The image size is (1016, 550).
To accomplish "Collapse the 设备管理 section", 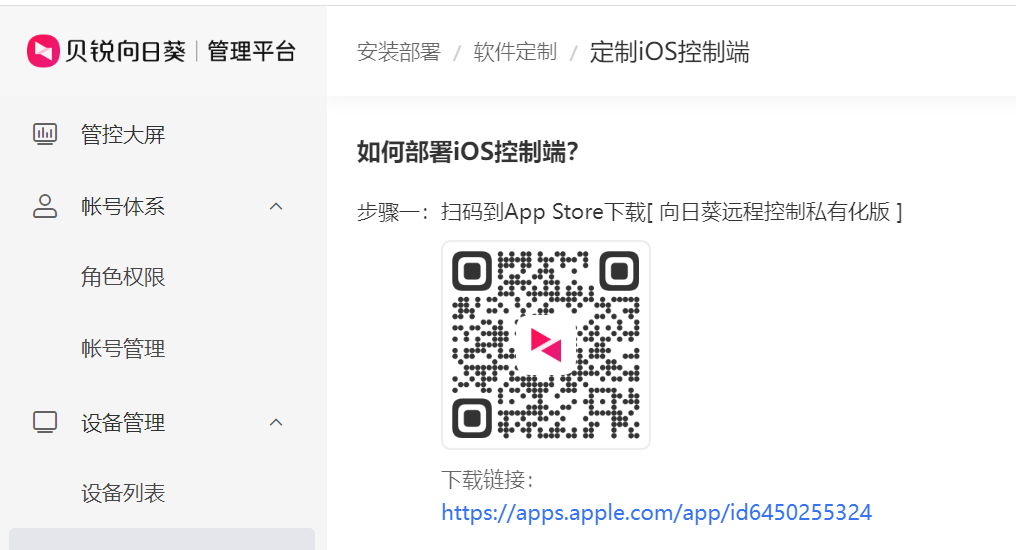I will tap(277, 422).
